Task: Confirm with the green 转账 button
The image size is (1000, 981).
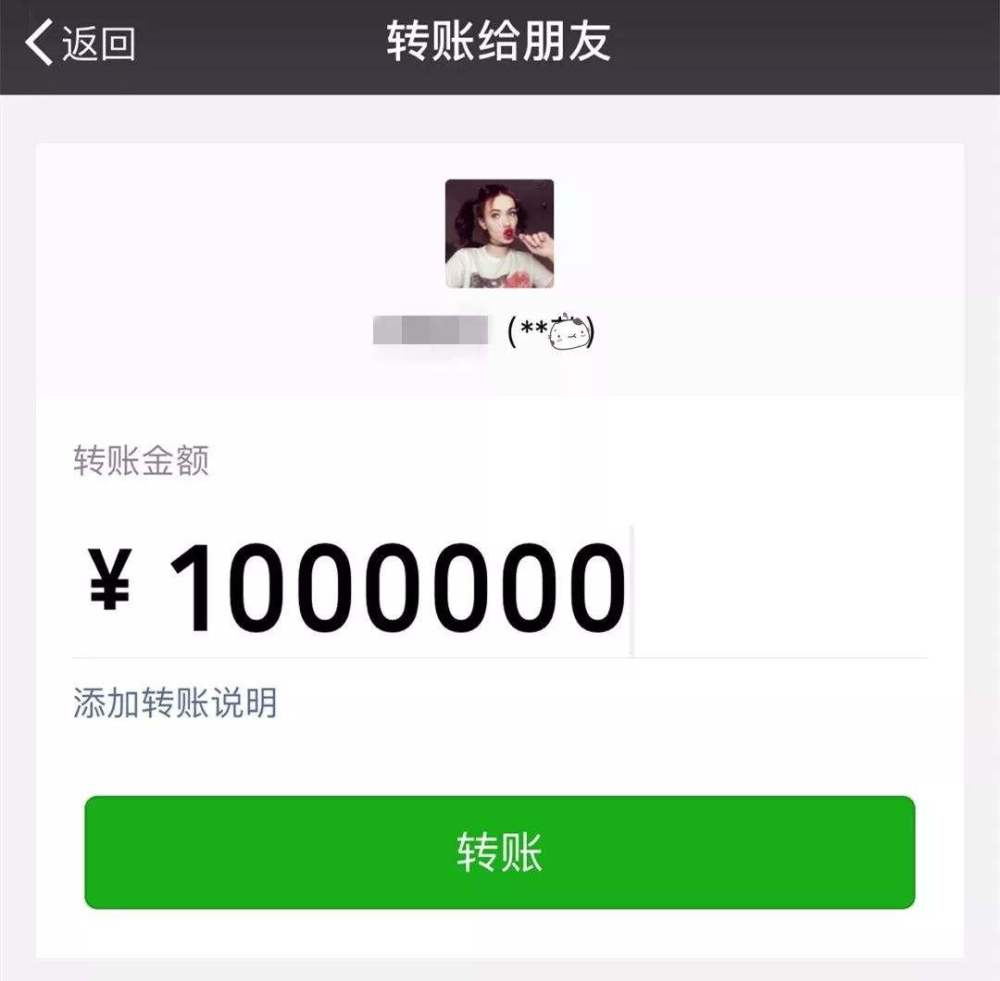Action: click(499, 853)
